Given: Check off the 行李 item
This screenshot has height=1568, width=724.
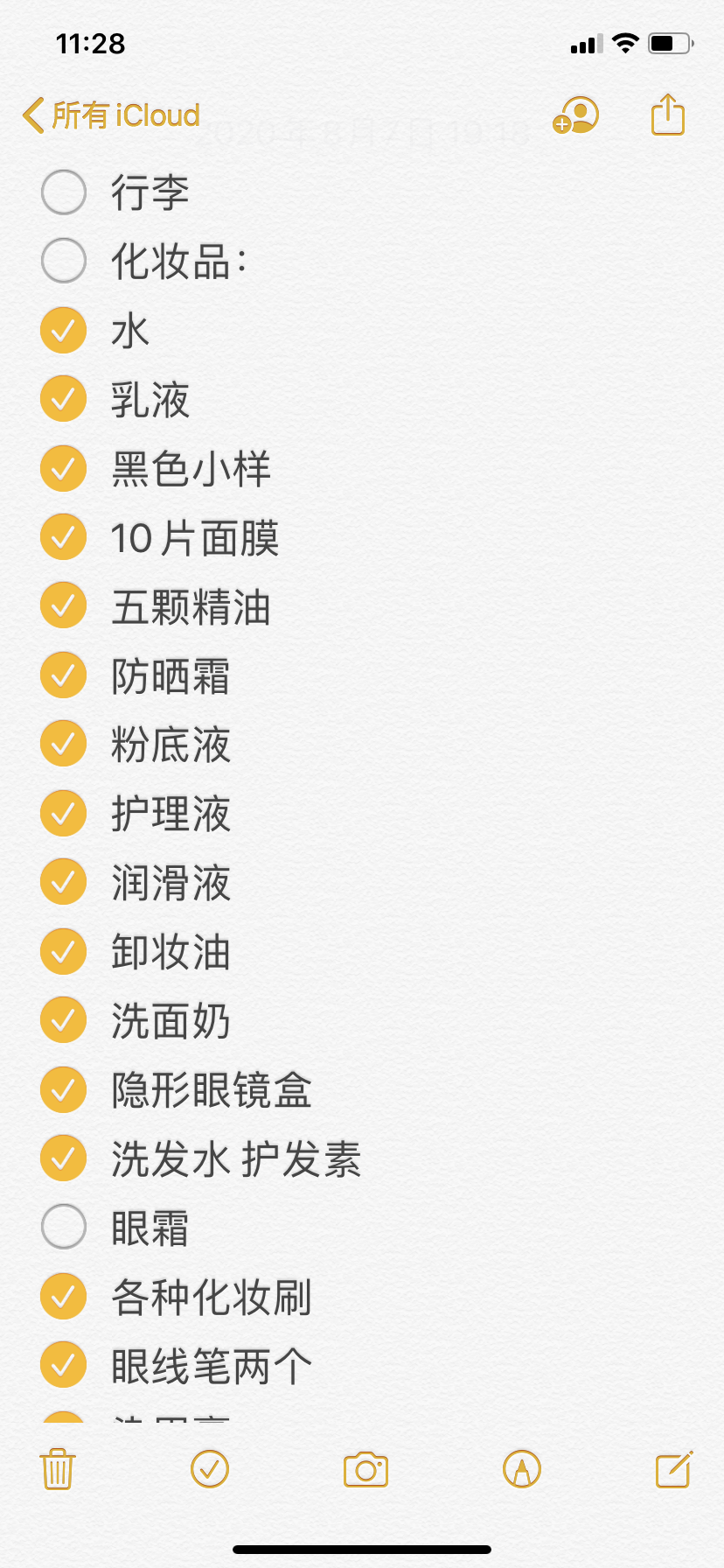Looking at the screenshot, I should click(64, 192).
